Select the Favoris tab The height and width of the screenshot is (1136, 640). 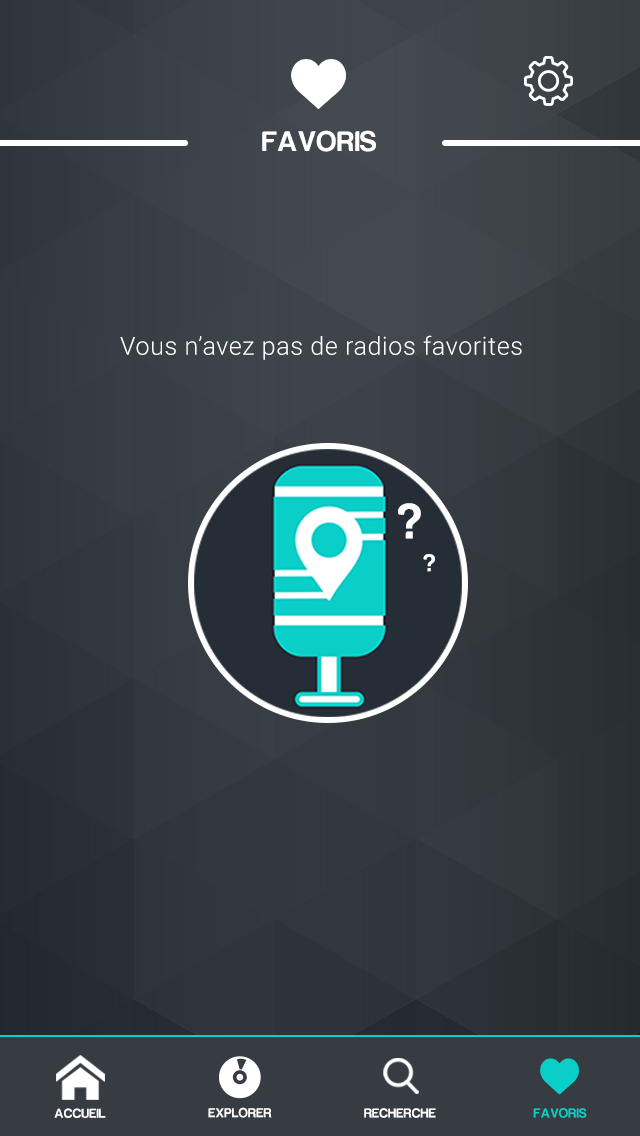(x=560, y=1088)
